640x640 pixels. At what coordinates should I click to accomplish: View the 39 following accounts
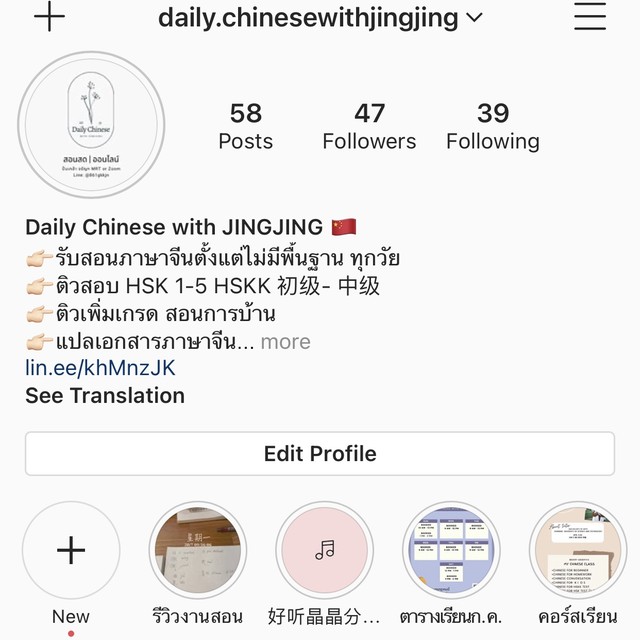click(492, 126)
